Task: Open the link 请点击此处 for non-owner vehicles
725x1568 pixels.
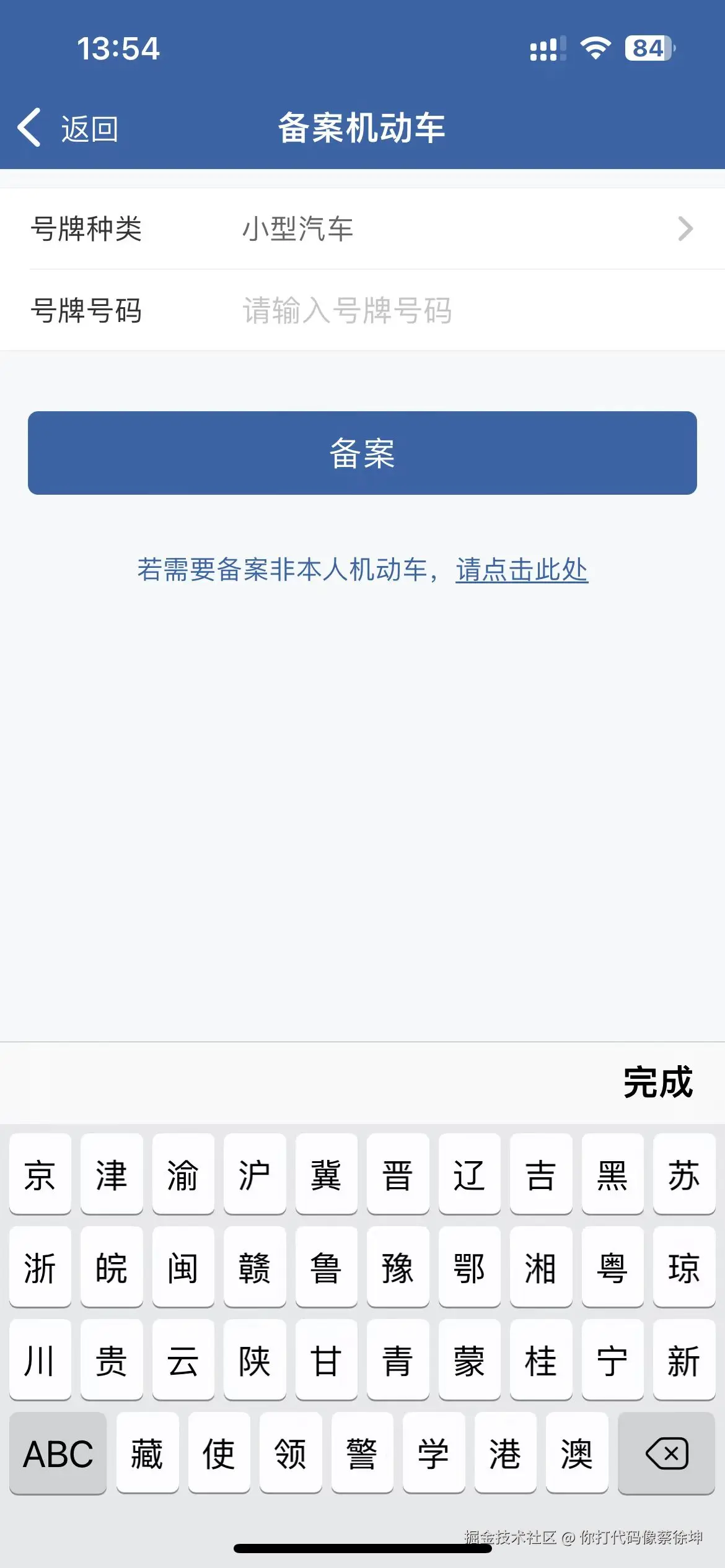Action: [521, 572]
